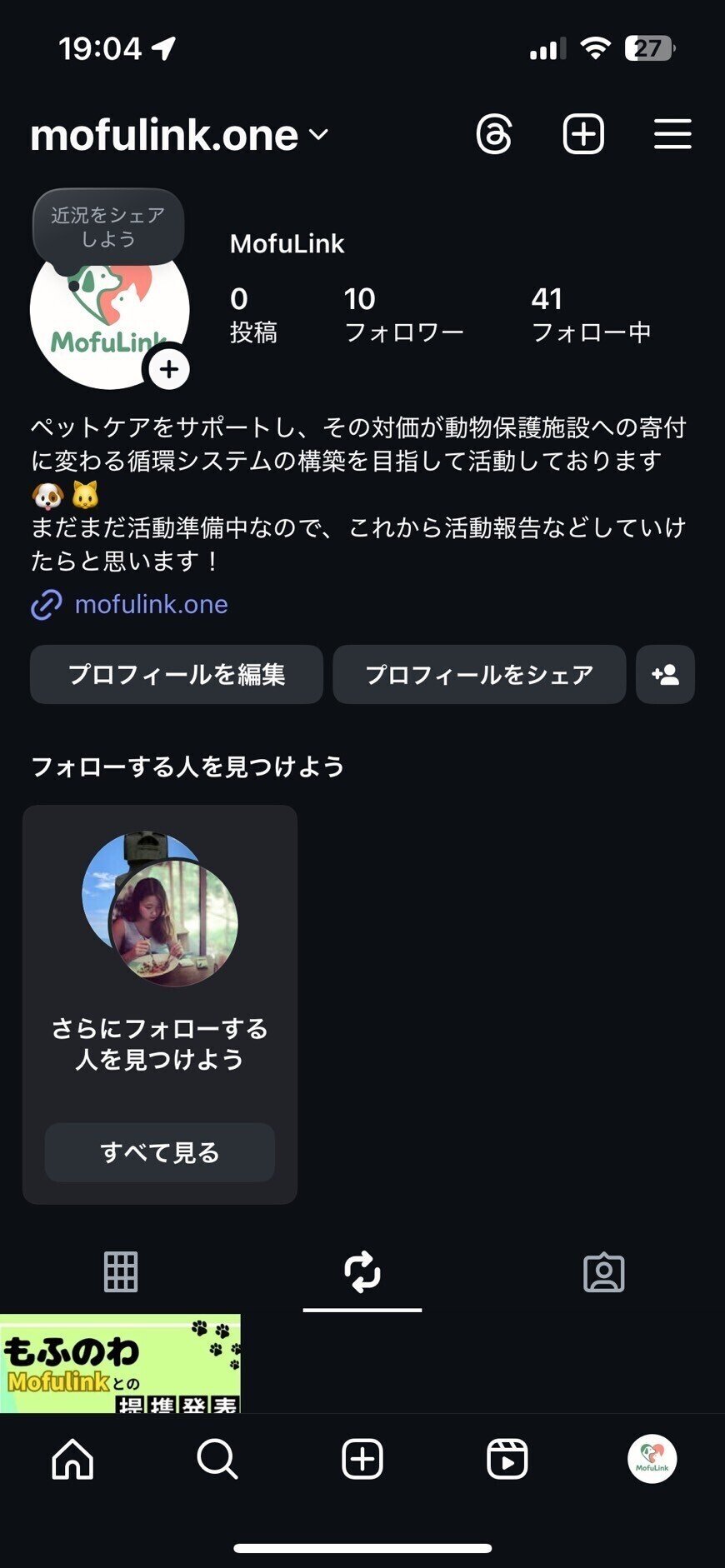Open the もふのわ repost thumbnail
The height and width of the screenshot is (1568, 725).
point(121,1364)
